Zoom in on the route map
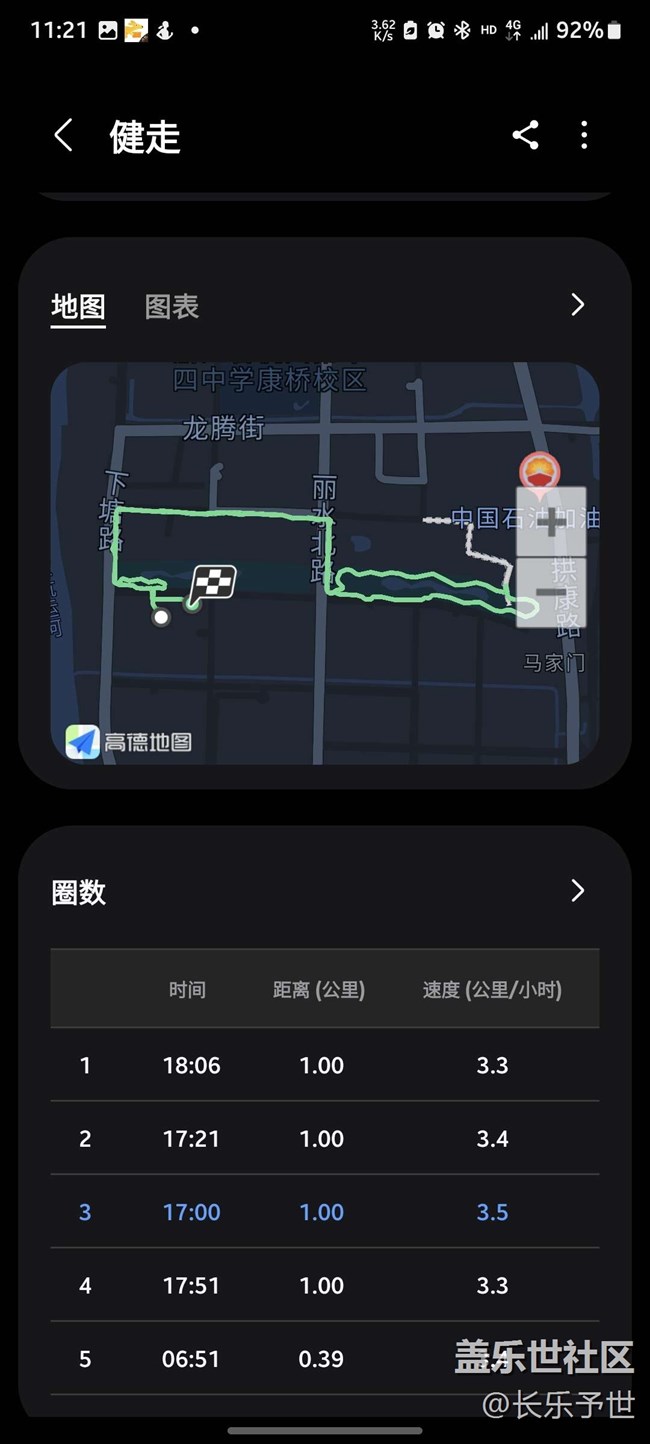The height and width of the screenshot is (1444, 650). [550, 522]
